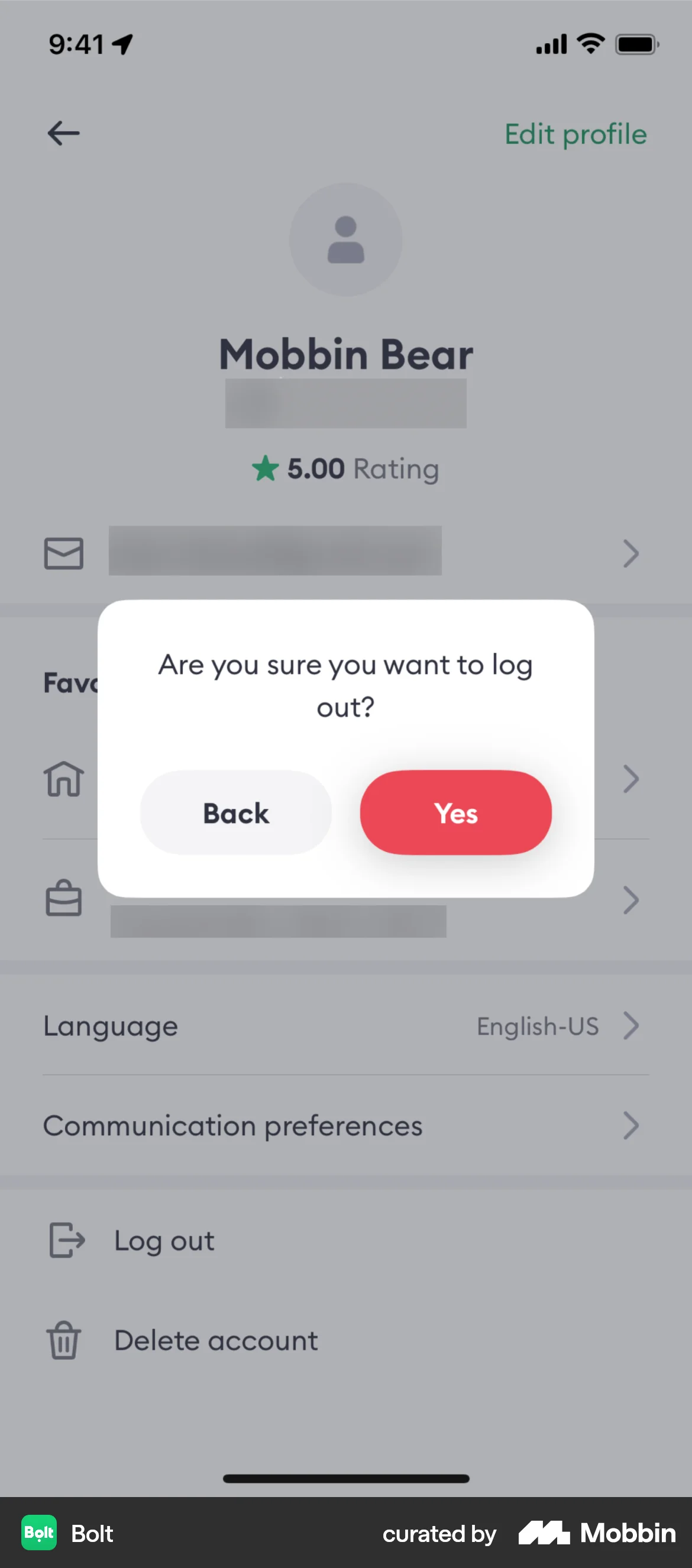The width and height of the screenshot is (692, 1568).
Task: Expand the home favorite row chevron
Action: coord(630,780)
